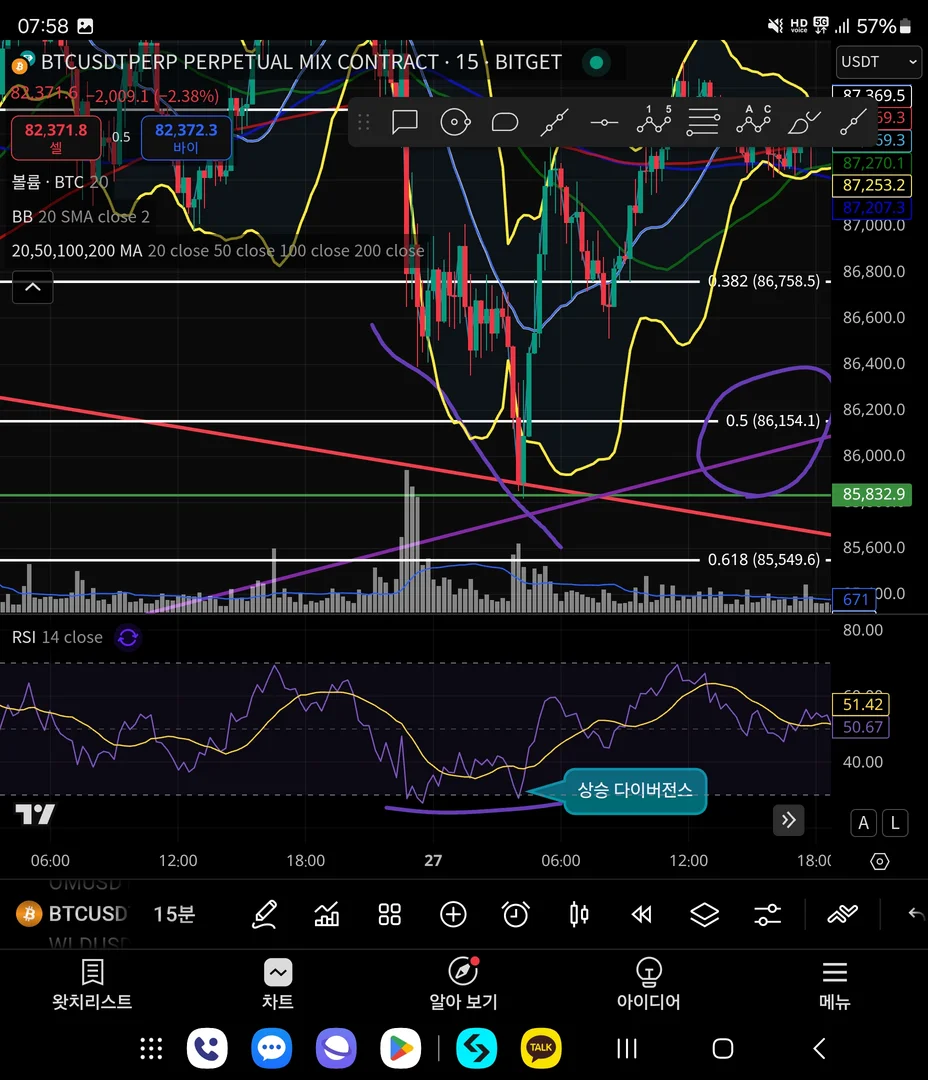Change chart type via candlestick icon
The image size is (928, 1080).
click(x=578, y=913)
